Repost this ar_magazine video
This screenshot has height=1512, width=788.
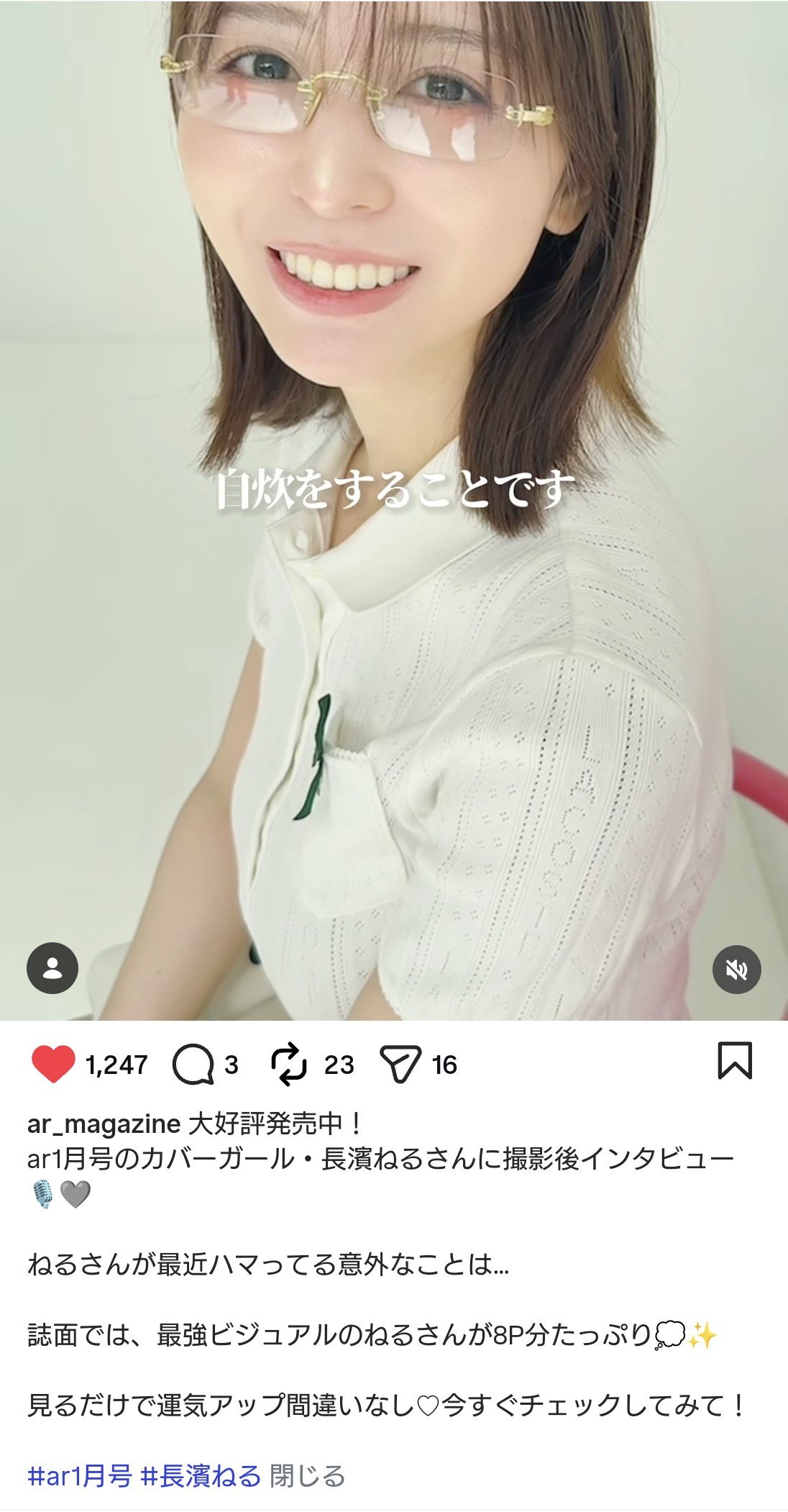(x=289, y=1065)
